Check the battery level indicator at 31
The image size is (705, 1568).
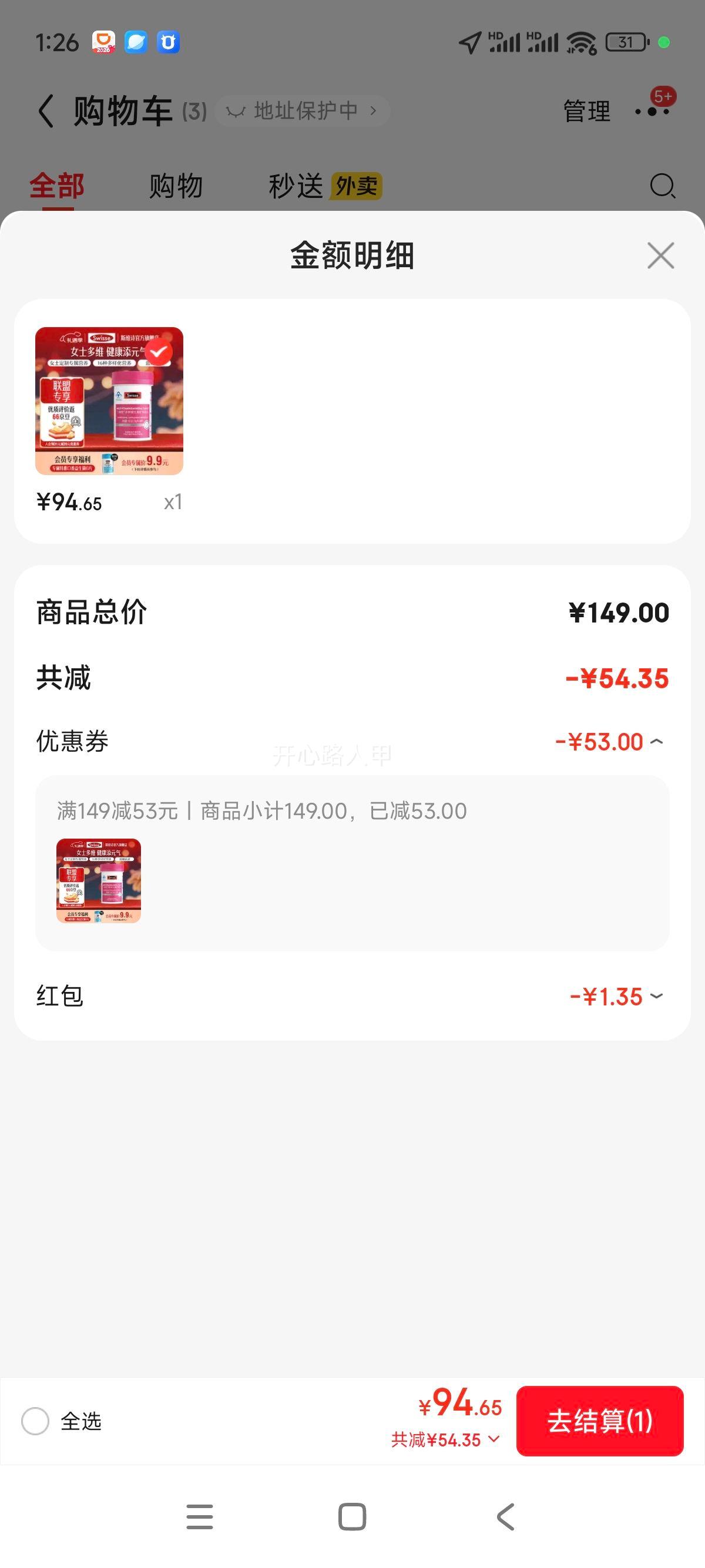pos(625,42)
